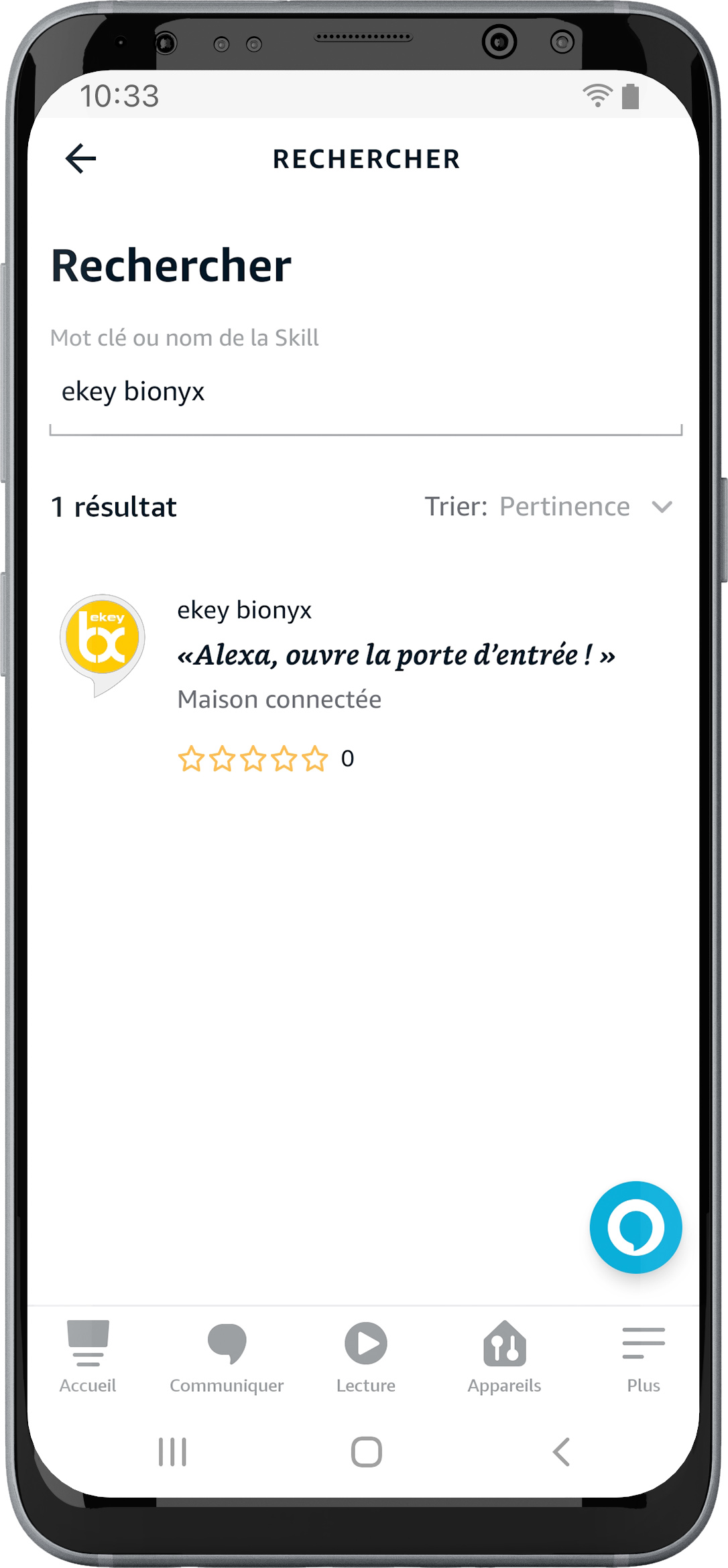This screenshot has height=1568, width=728.
Task: Tap the system home button
Action: tap(366, 1452)
